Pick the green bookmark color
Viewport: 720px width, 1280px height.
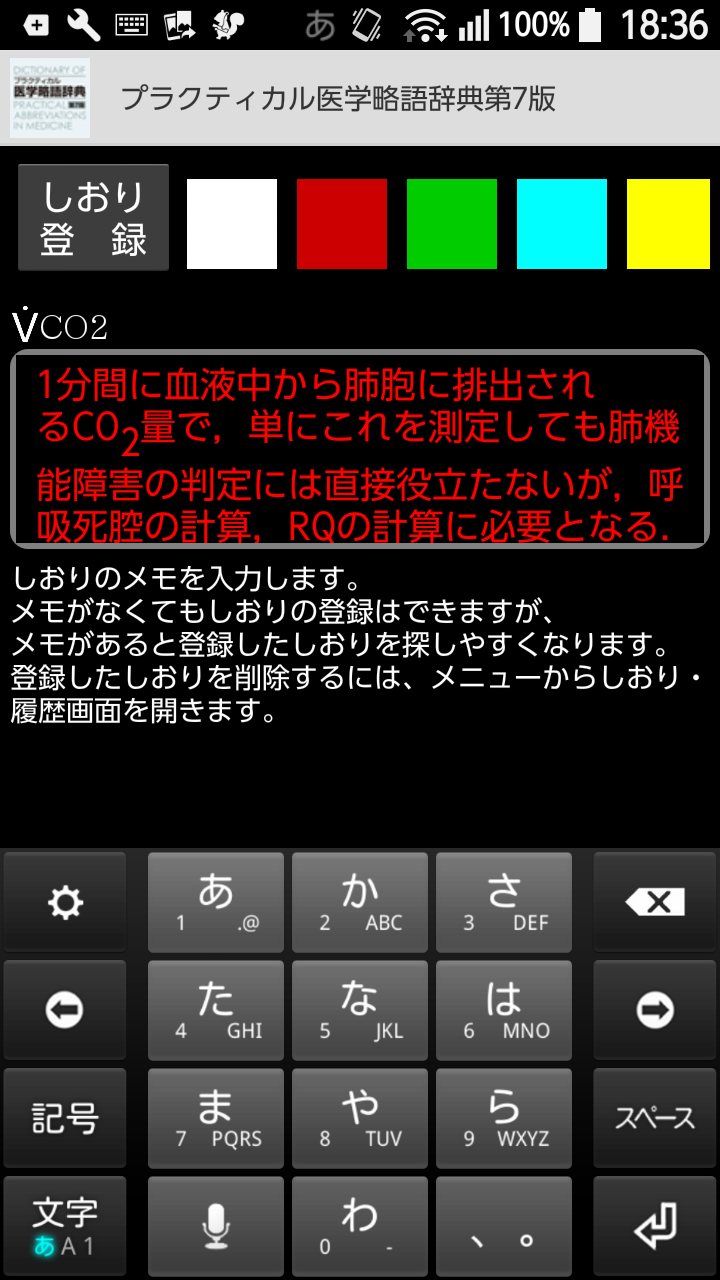coord(452,224)
